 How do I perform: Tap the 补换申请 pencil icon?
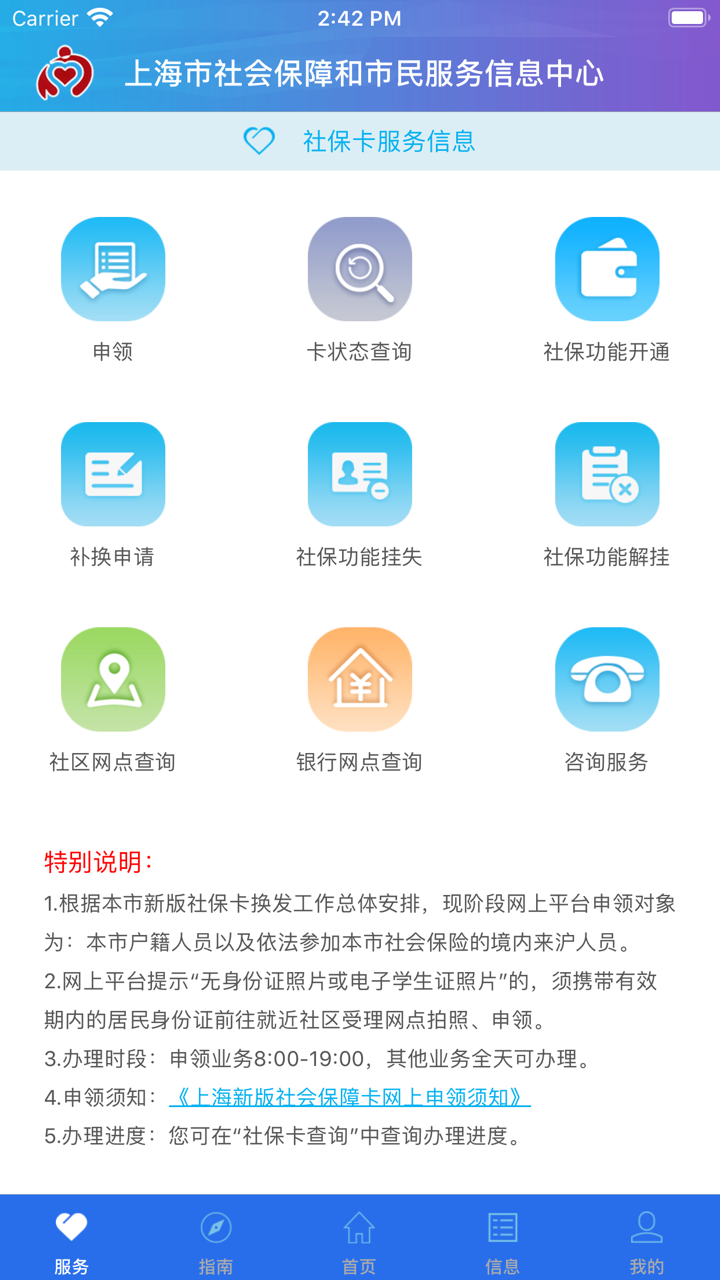coord(113,473)
